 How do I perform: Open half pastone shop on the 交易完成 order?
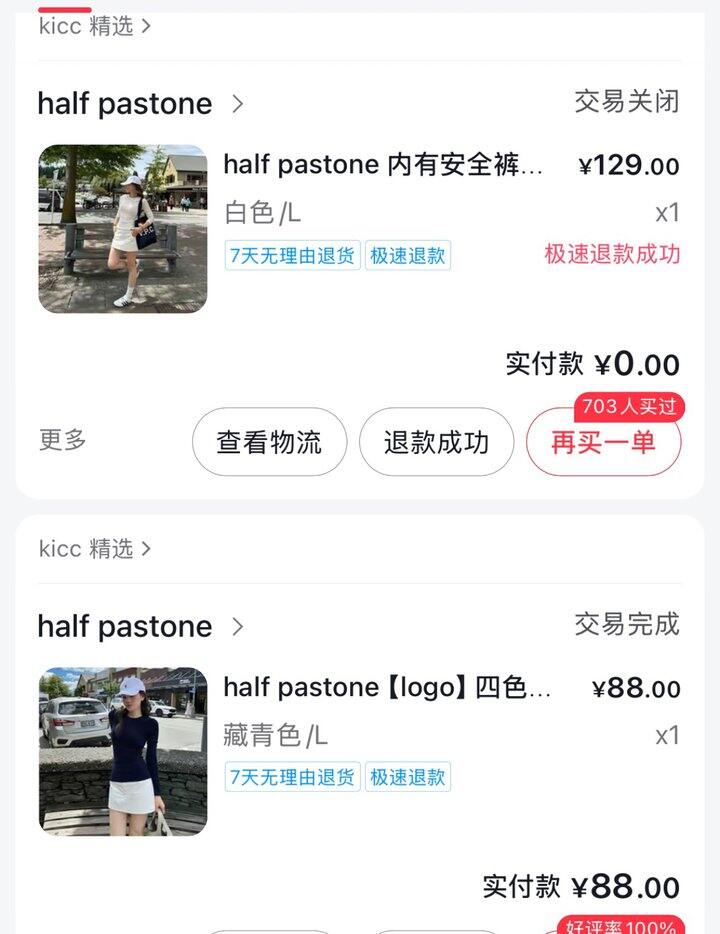(x=140, y=627)
